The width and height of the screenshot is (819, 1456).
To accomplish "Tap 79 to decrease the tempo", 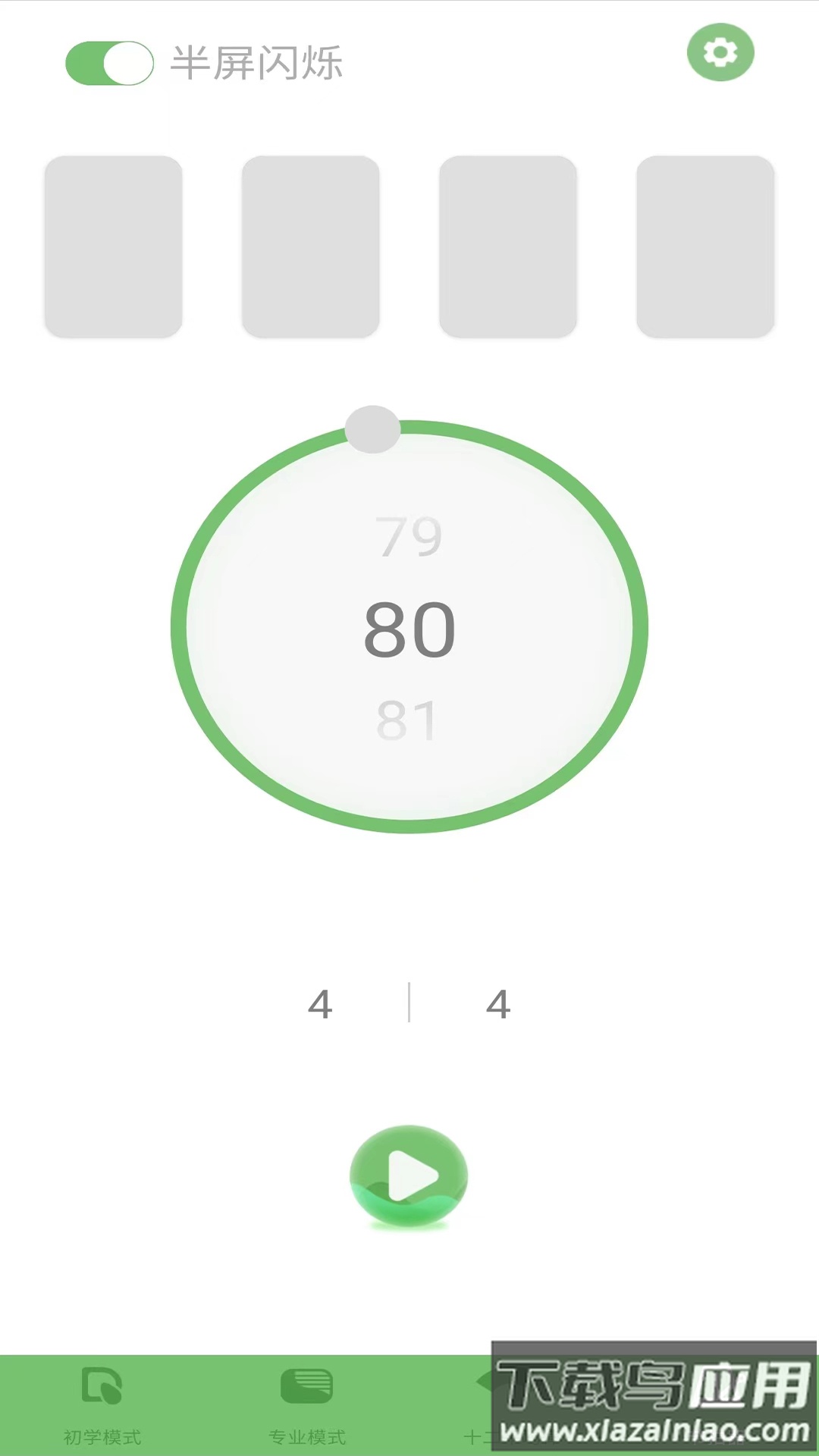I will [x=409, y=537].
